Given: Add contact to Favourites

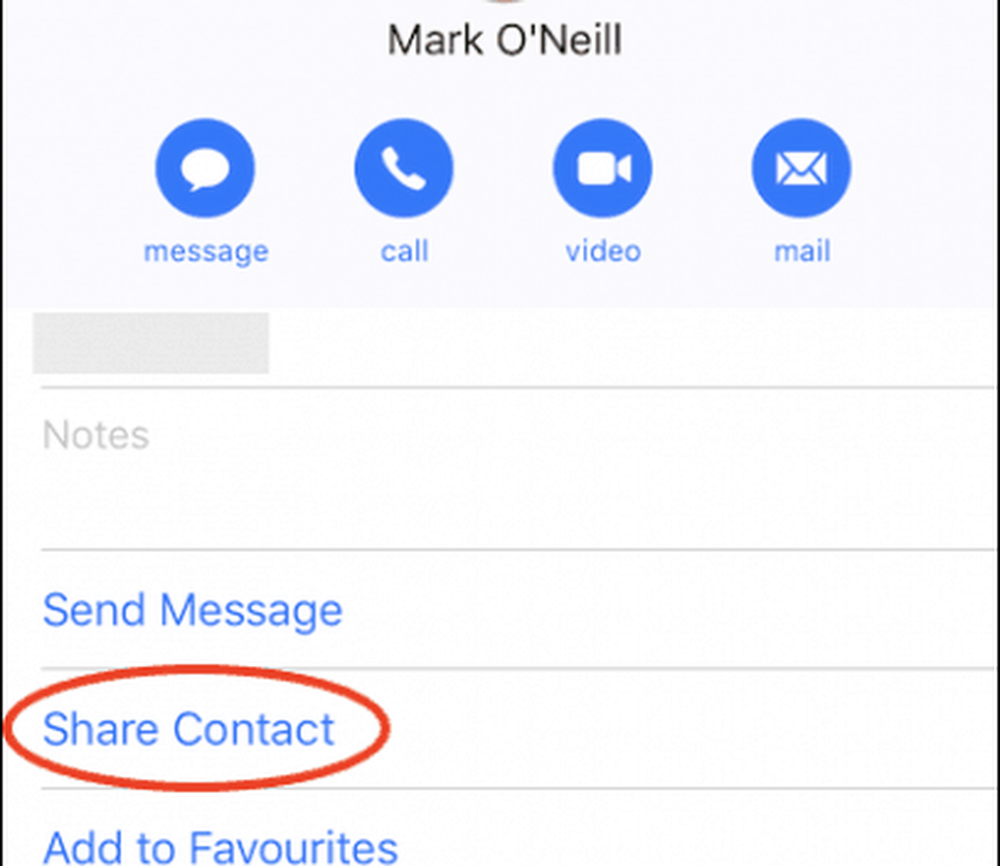Looking at the screenshot, I should coord(220,845).
